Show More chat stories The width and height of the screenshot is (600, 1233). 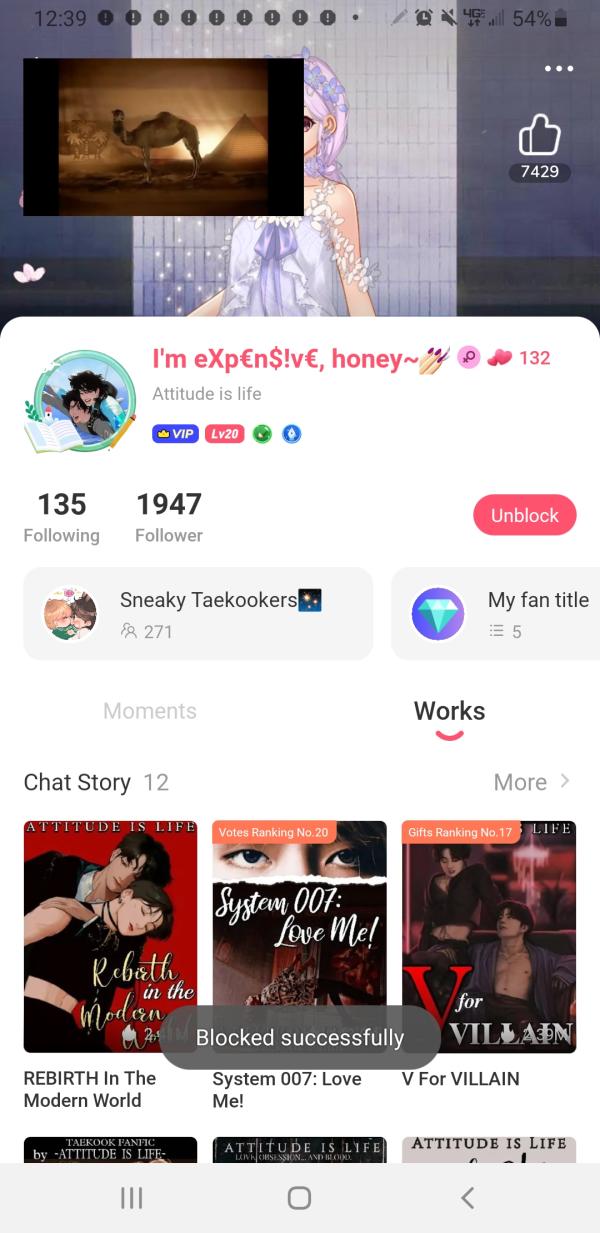(x=532, y=782)
